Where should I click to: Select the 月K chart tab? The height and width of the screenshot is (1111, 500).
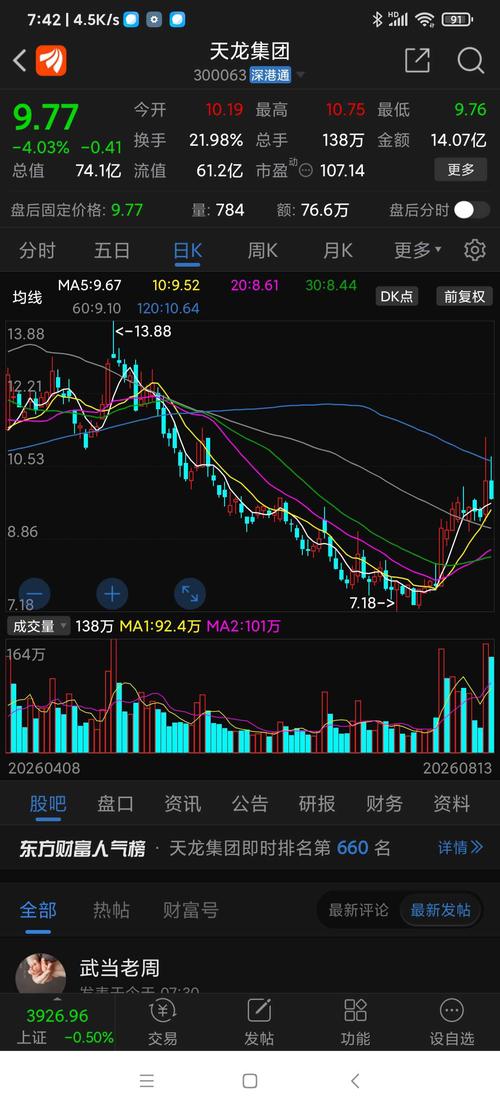click(337, 250)
